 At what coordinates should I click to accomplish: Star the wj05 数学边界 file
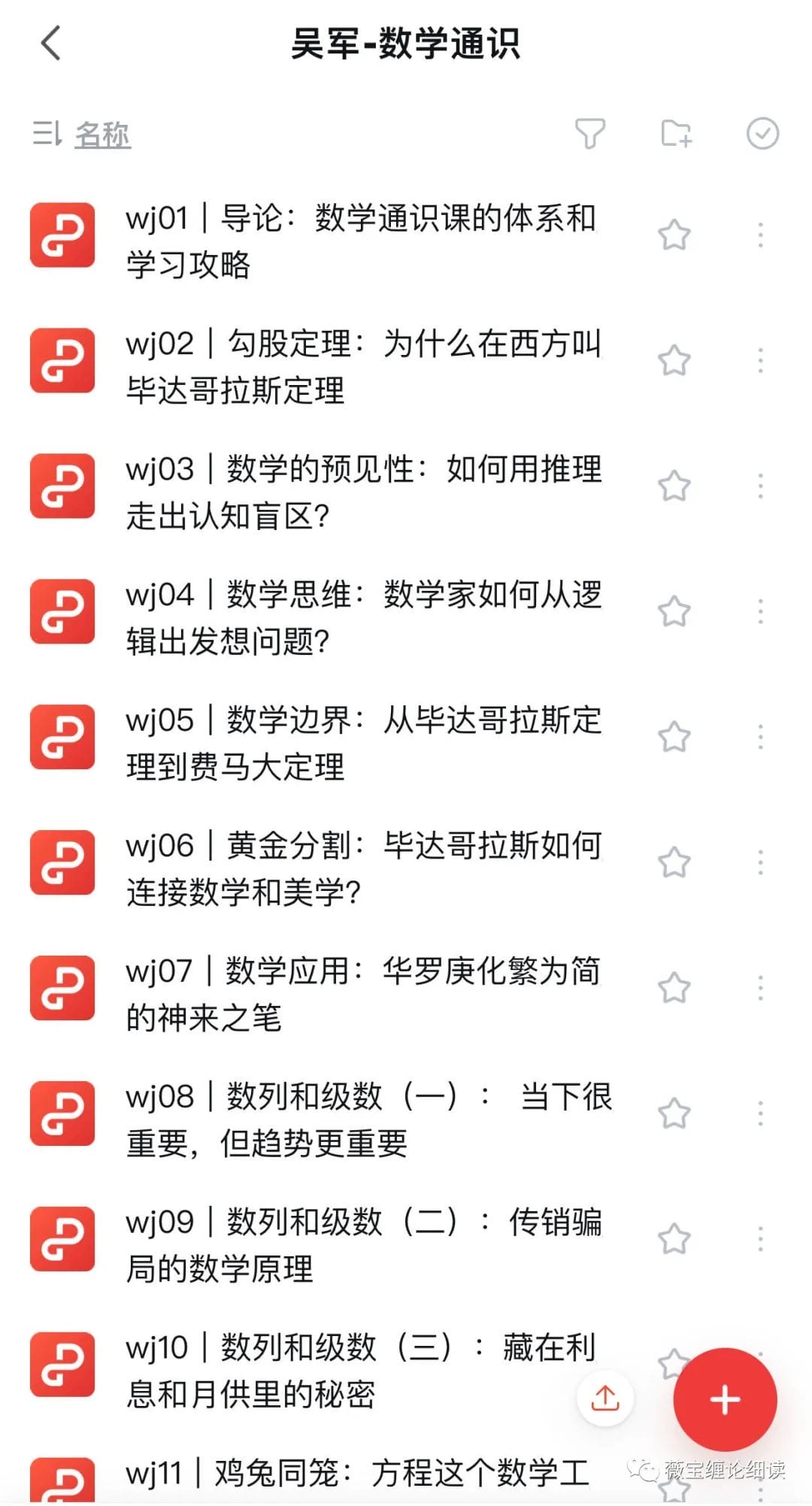[674, 737]
